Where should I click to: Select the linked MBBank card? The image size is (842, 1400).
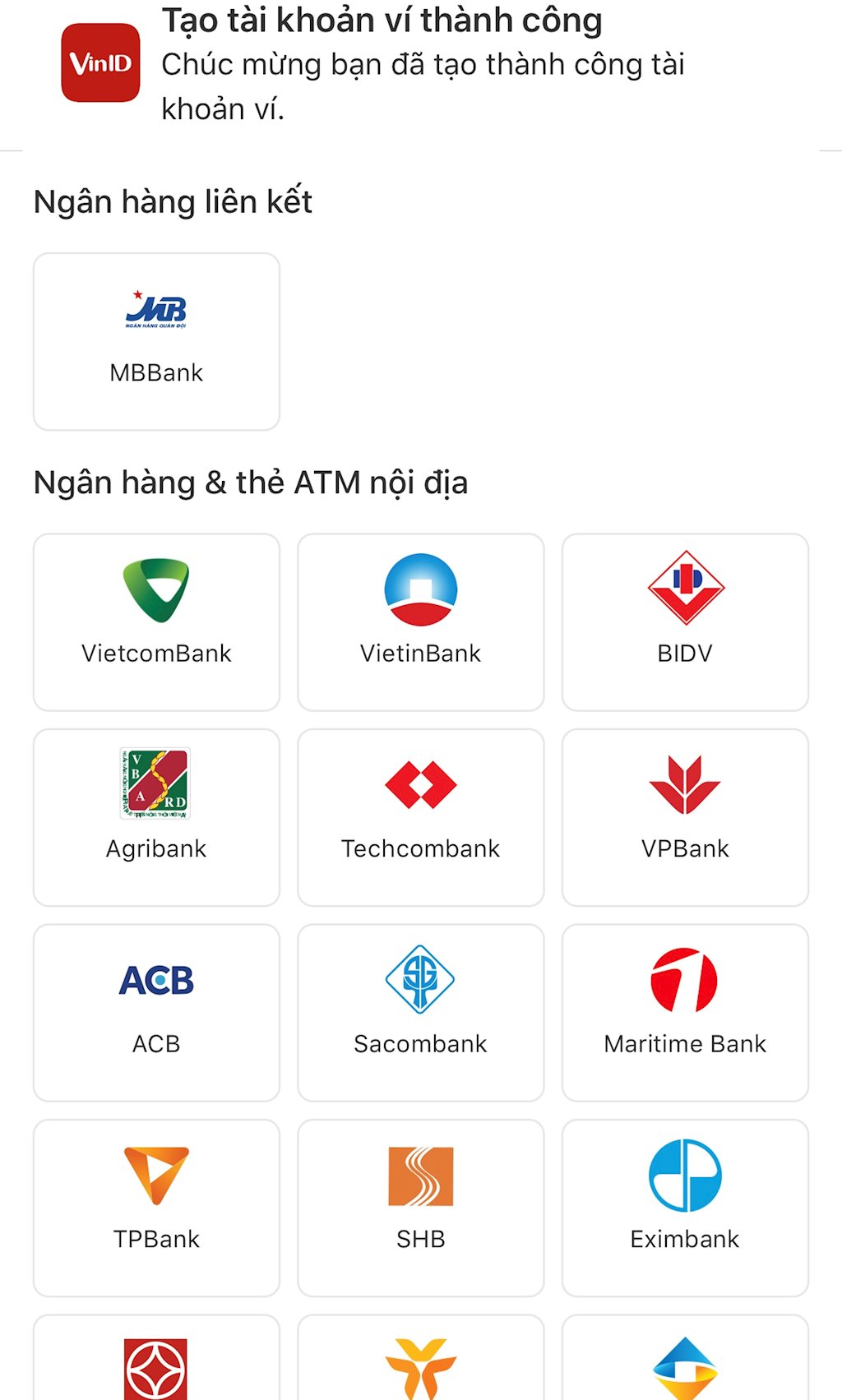156,341
